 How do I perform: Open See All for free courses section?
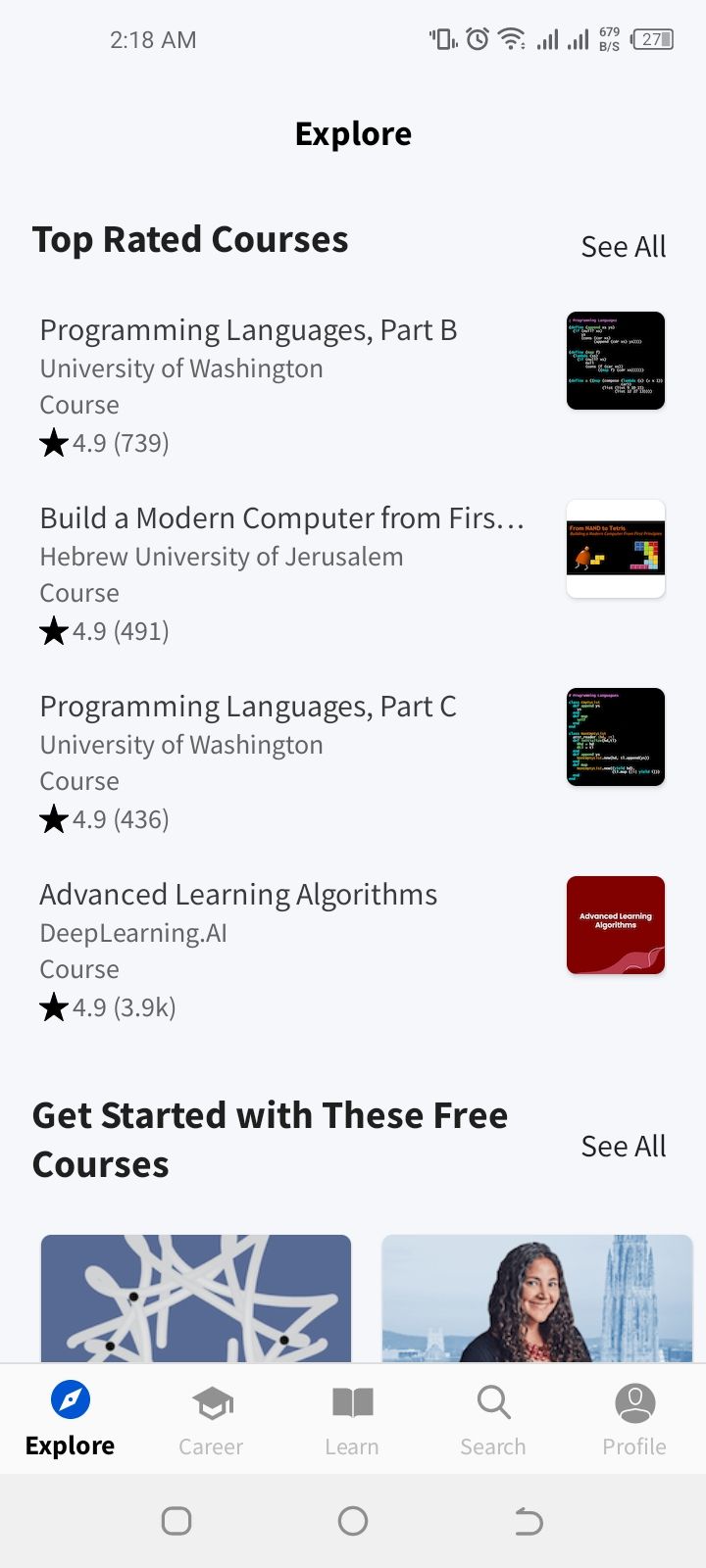click(x=623, y=1145)
